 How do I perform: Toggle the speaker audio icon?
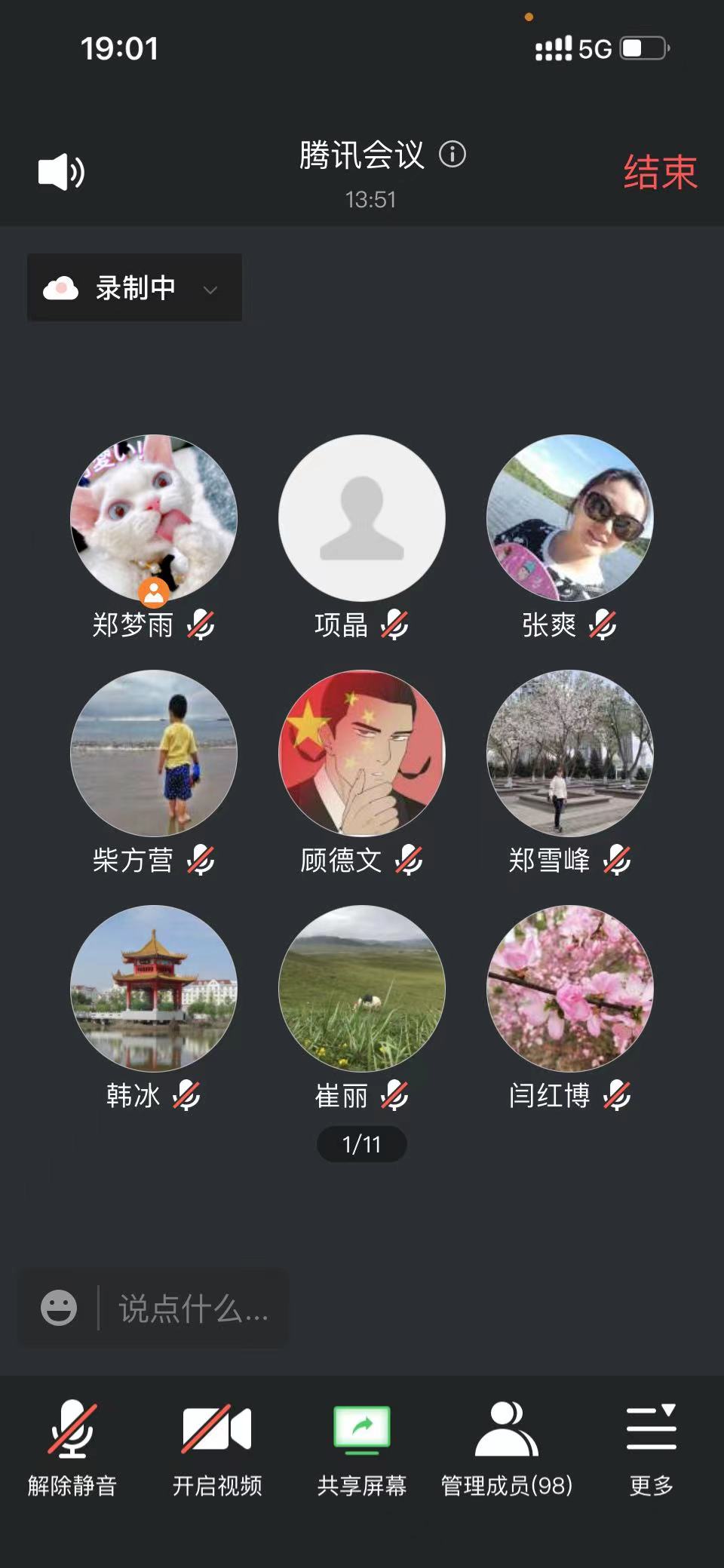click(x=61, y=172)
